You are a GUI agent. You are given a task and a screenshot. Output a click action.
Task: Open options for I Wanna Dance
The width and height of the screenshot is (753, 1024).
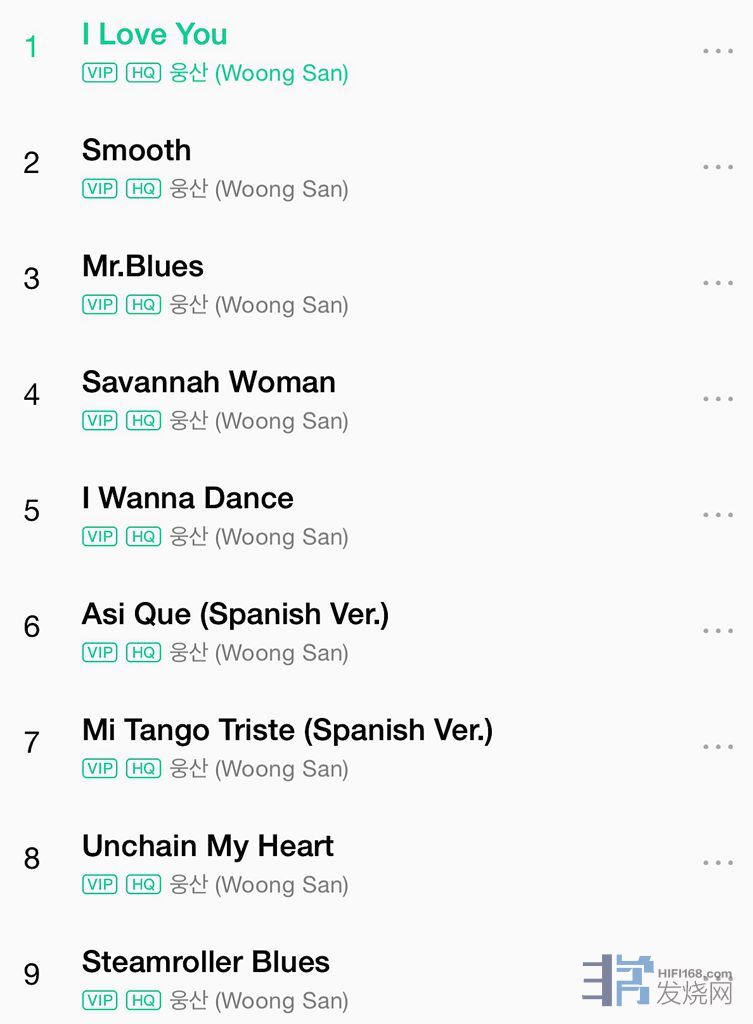pyautogui.click(x=717, y=515)
